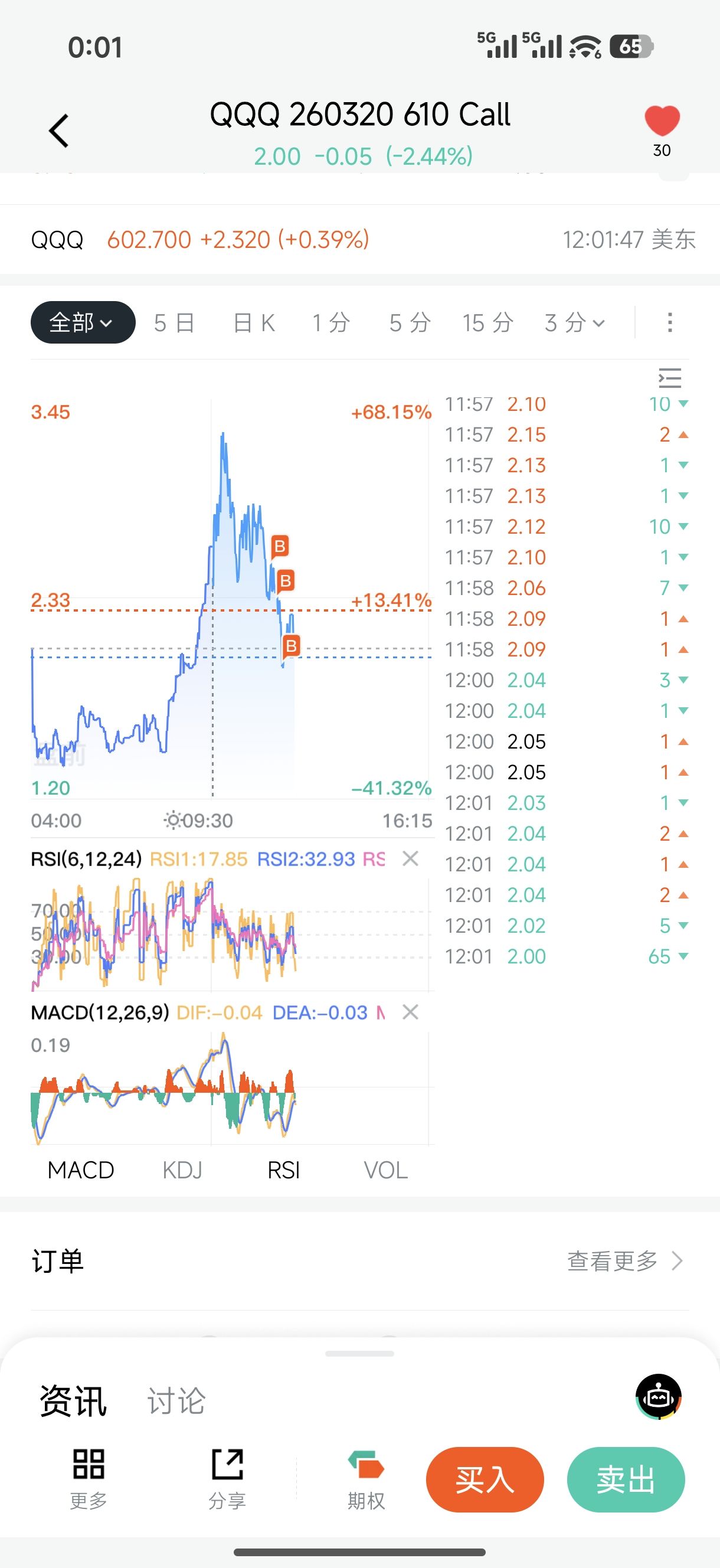720x1568 pixels.
Task: Go back using the top-left arrow
Action: 59,131
